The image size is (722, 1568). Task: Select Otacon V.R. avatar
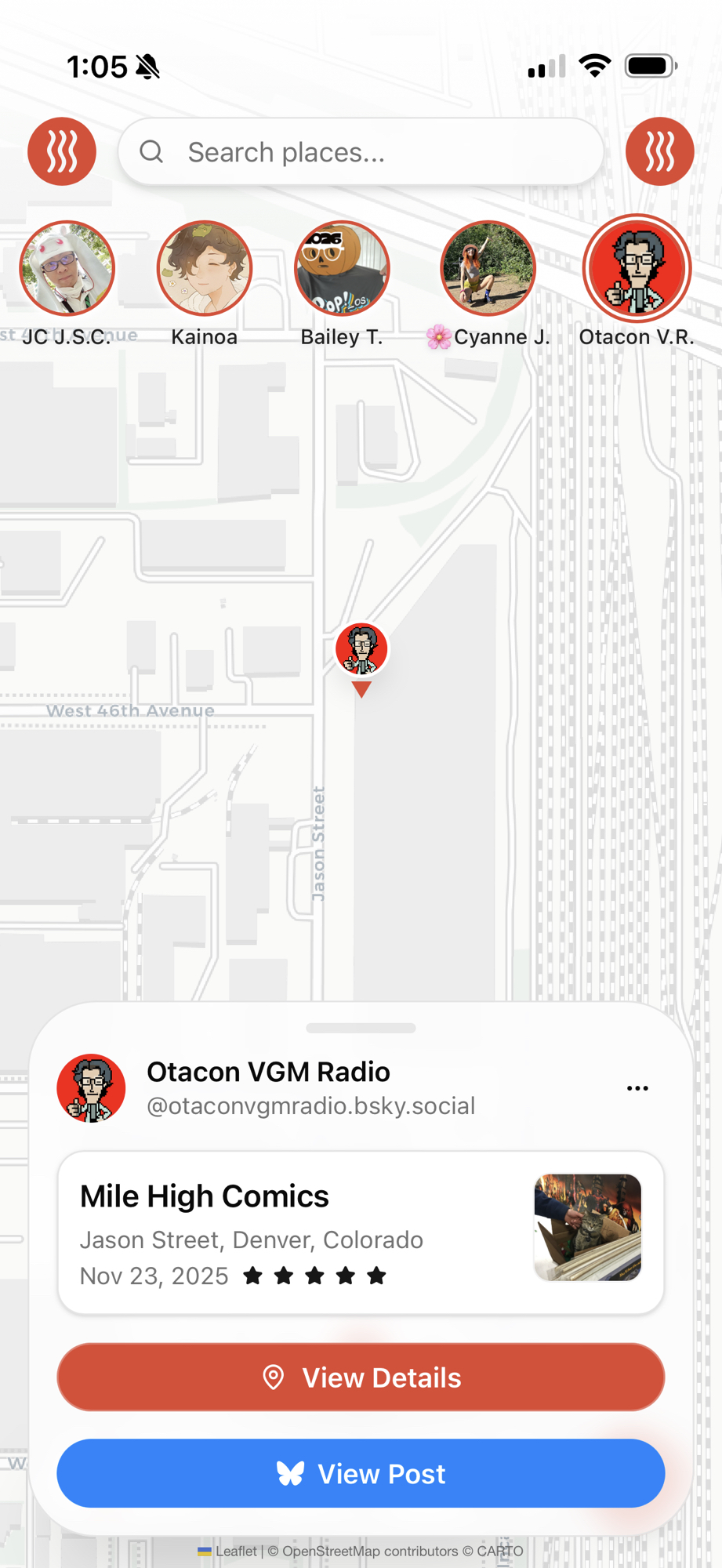[637, 269]
